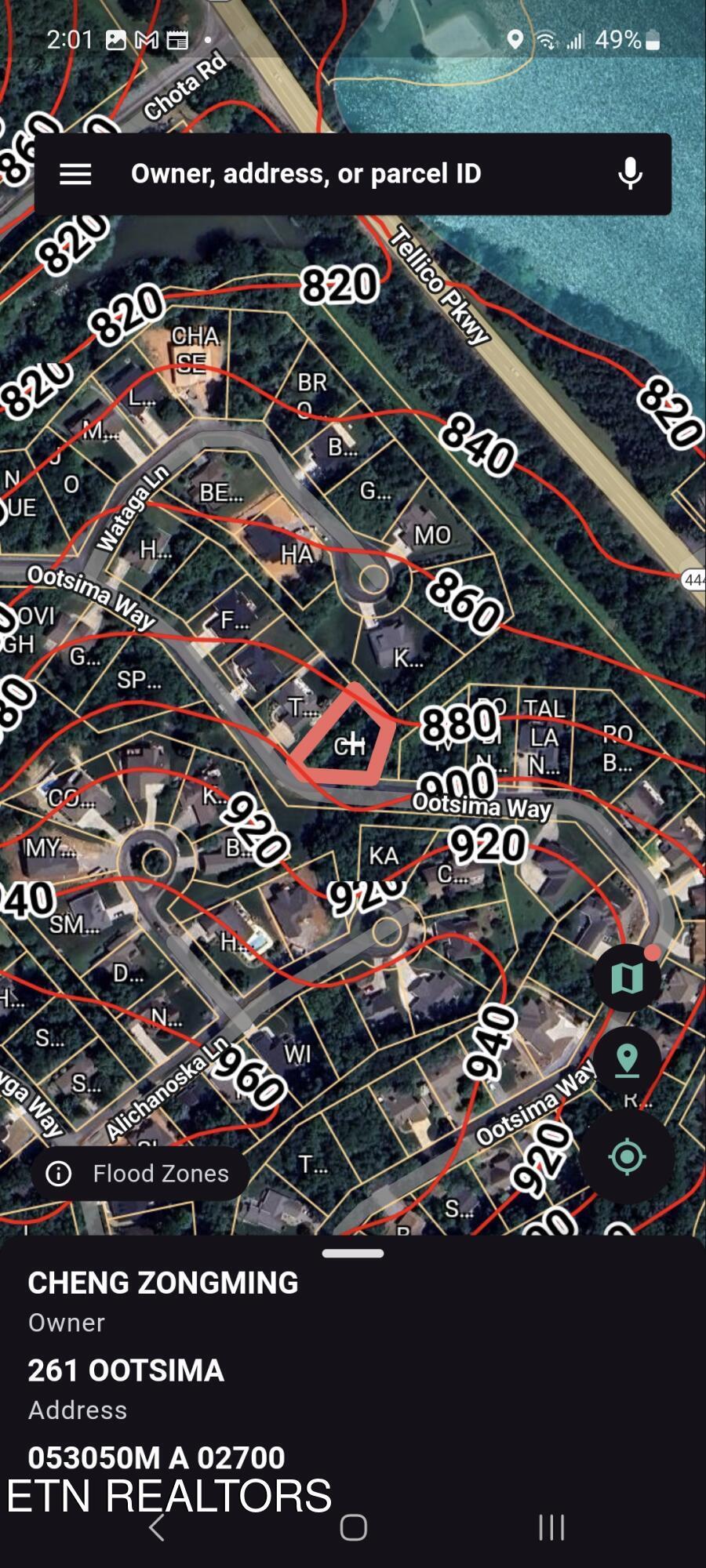The width and height of the screenshot is (706, 1568).
Task: Go back using system navigation
Action: click(x=157, y=1527)
